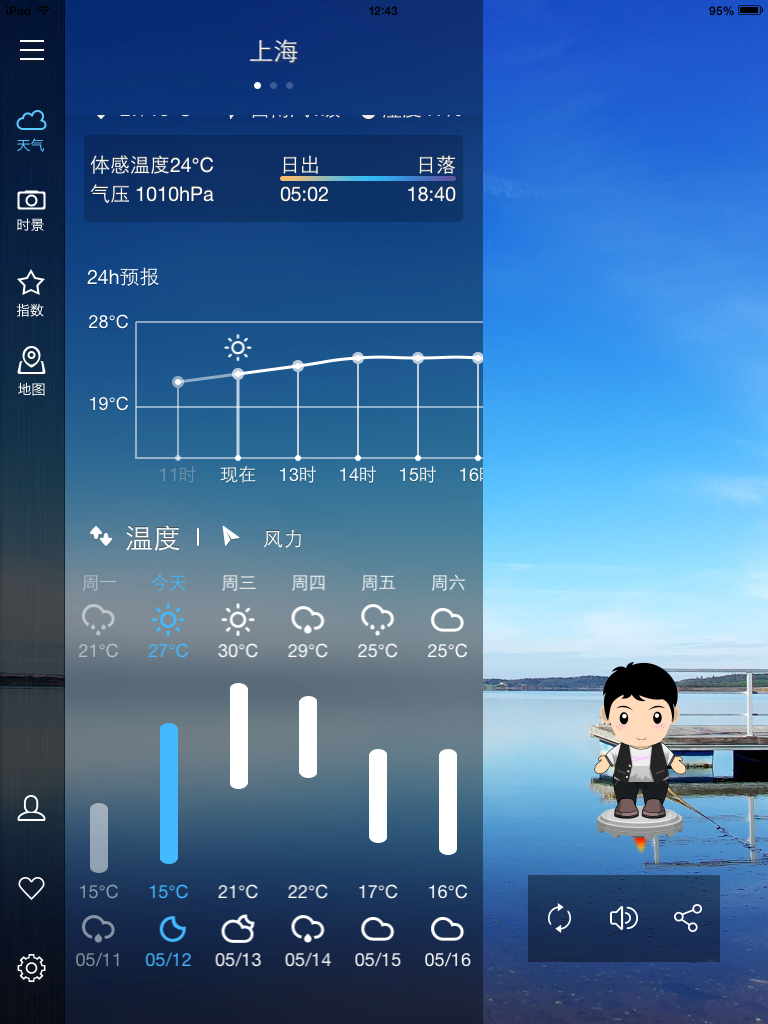
Task: Open the hamburger menu
Action: click(32, 50)
